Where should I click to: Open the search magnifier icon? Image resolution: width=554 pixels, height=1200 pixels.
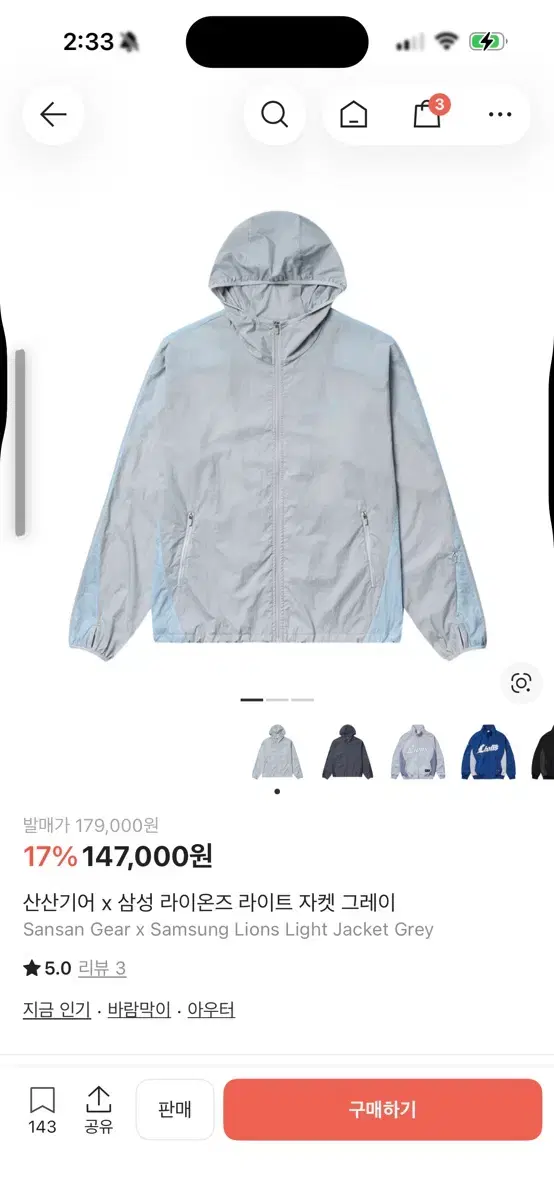[274, 114]
